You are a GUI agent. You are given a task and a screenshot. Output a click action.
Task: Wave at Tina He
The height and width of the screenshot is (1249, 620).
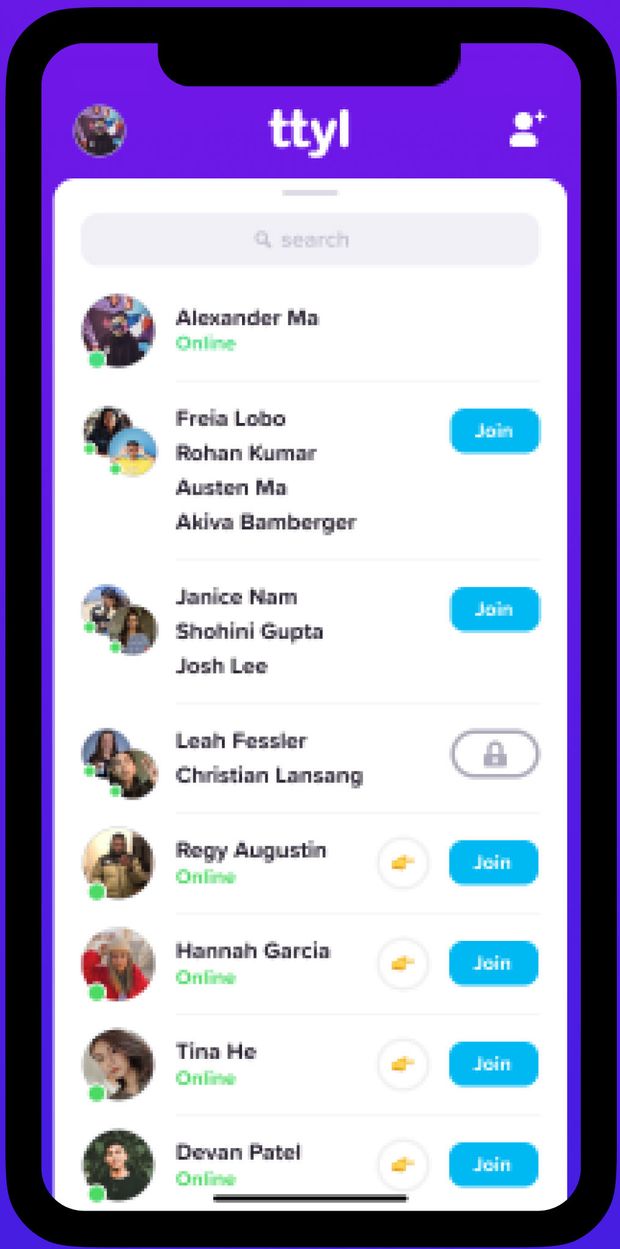click(403, 1065)
